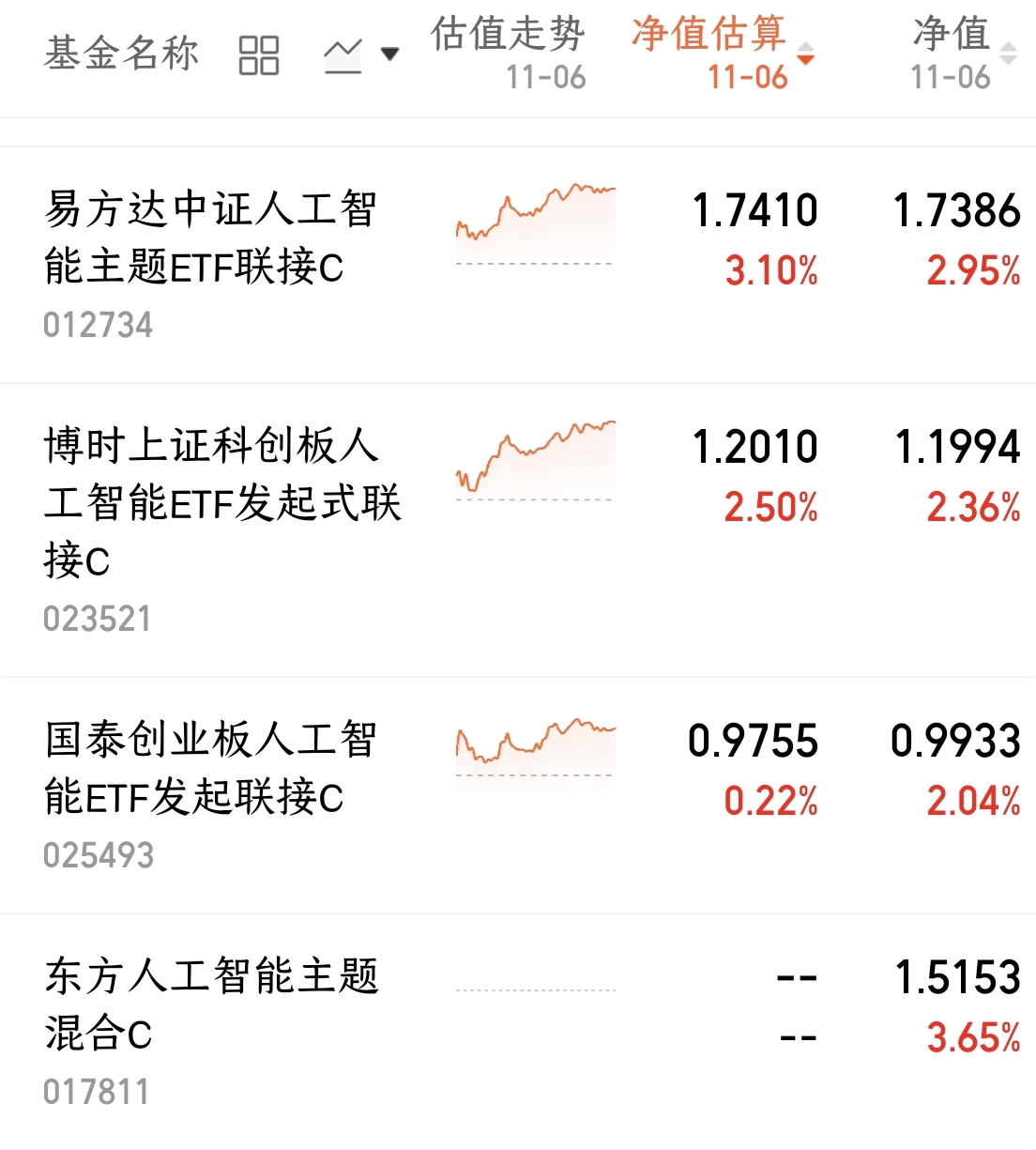View 国泰创业板人工智能ETF发起联接C fund
Screen dimensions: 1036x1150
tap(210, 768)
